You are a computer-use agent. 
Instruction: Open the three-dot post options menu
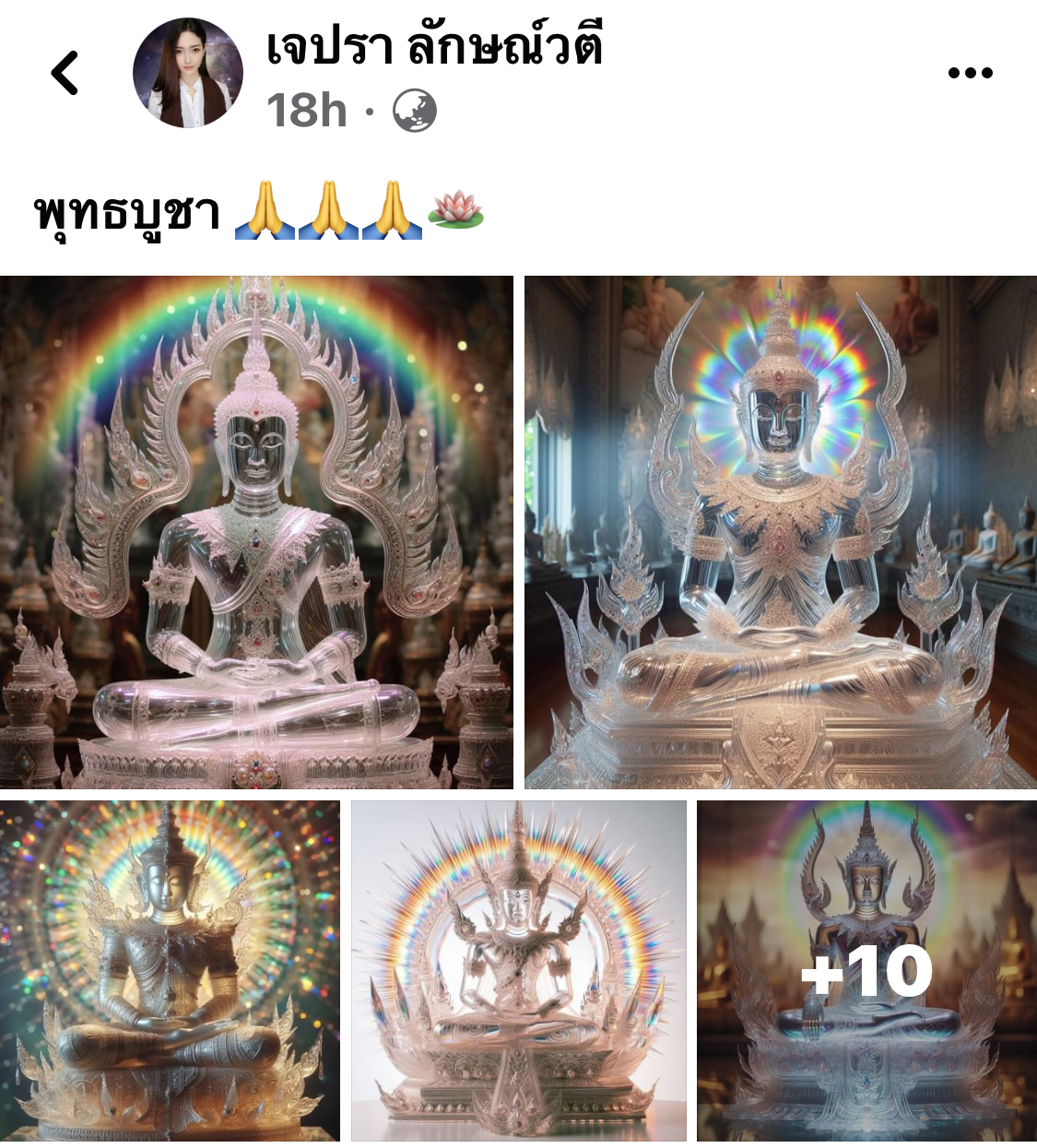(x=970, y=73)
